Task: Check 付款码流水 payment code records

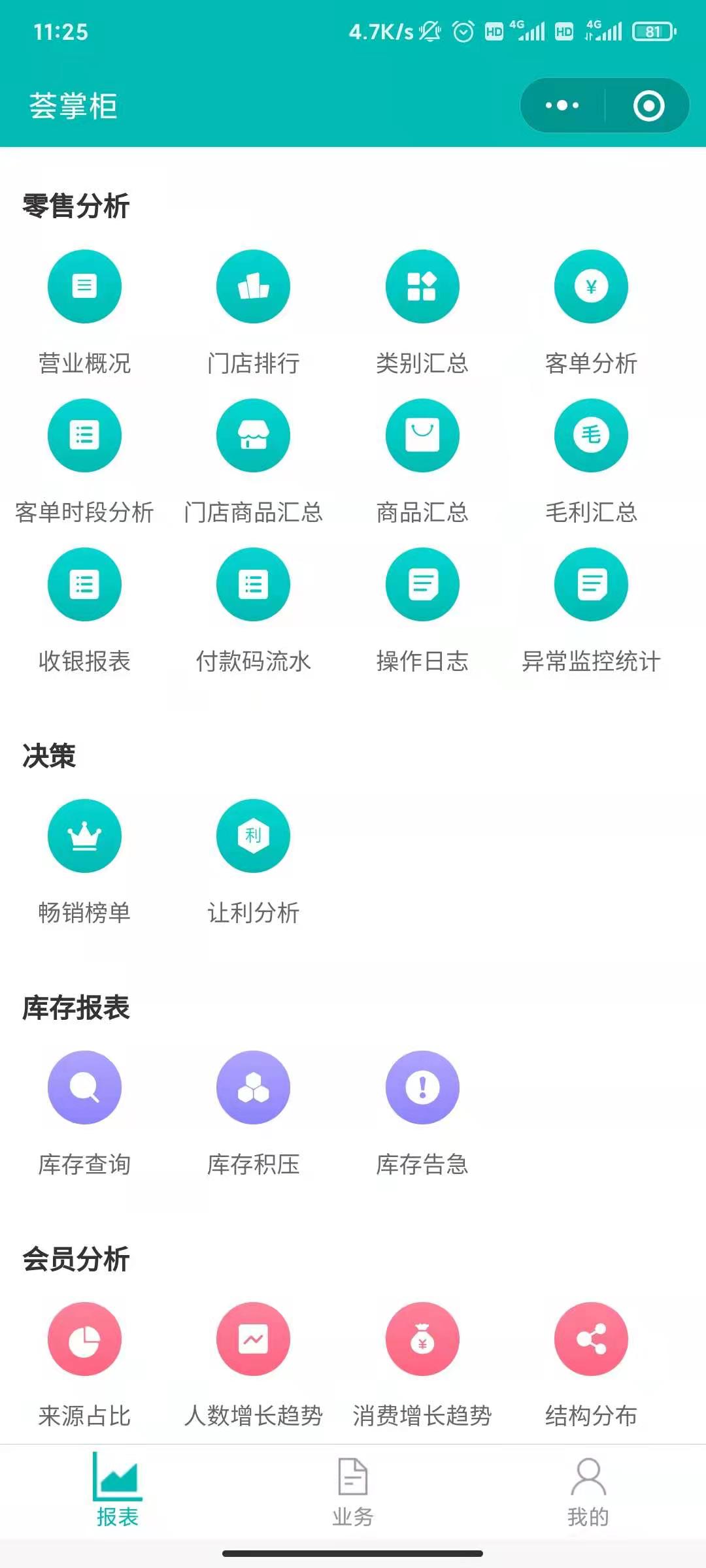Action: coord(253,606)
